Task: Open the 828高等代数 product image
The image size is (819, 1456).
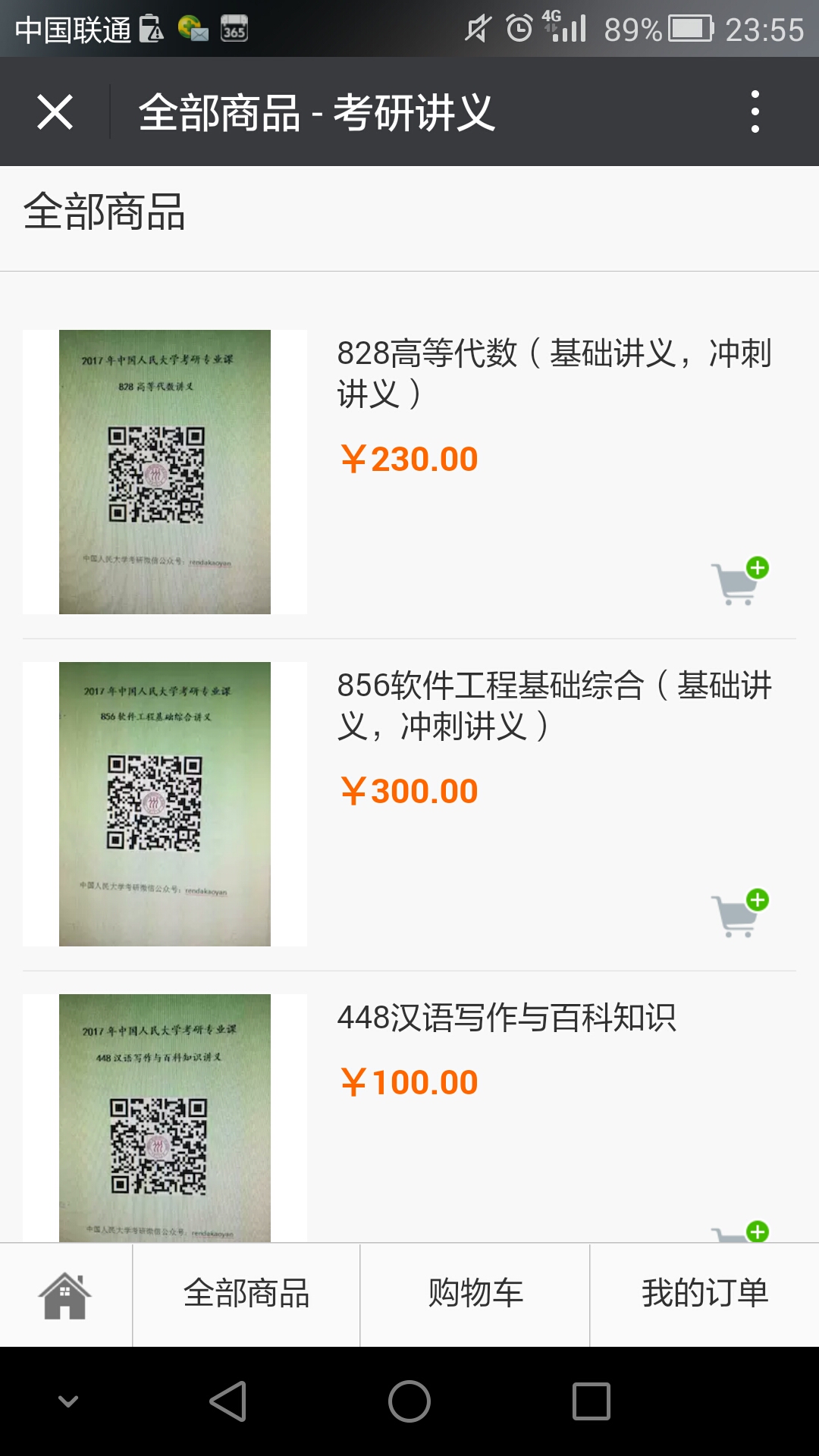Action: tap(165, 472)
